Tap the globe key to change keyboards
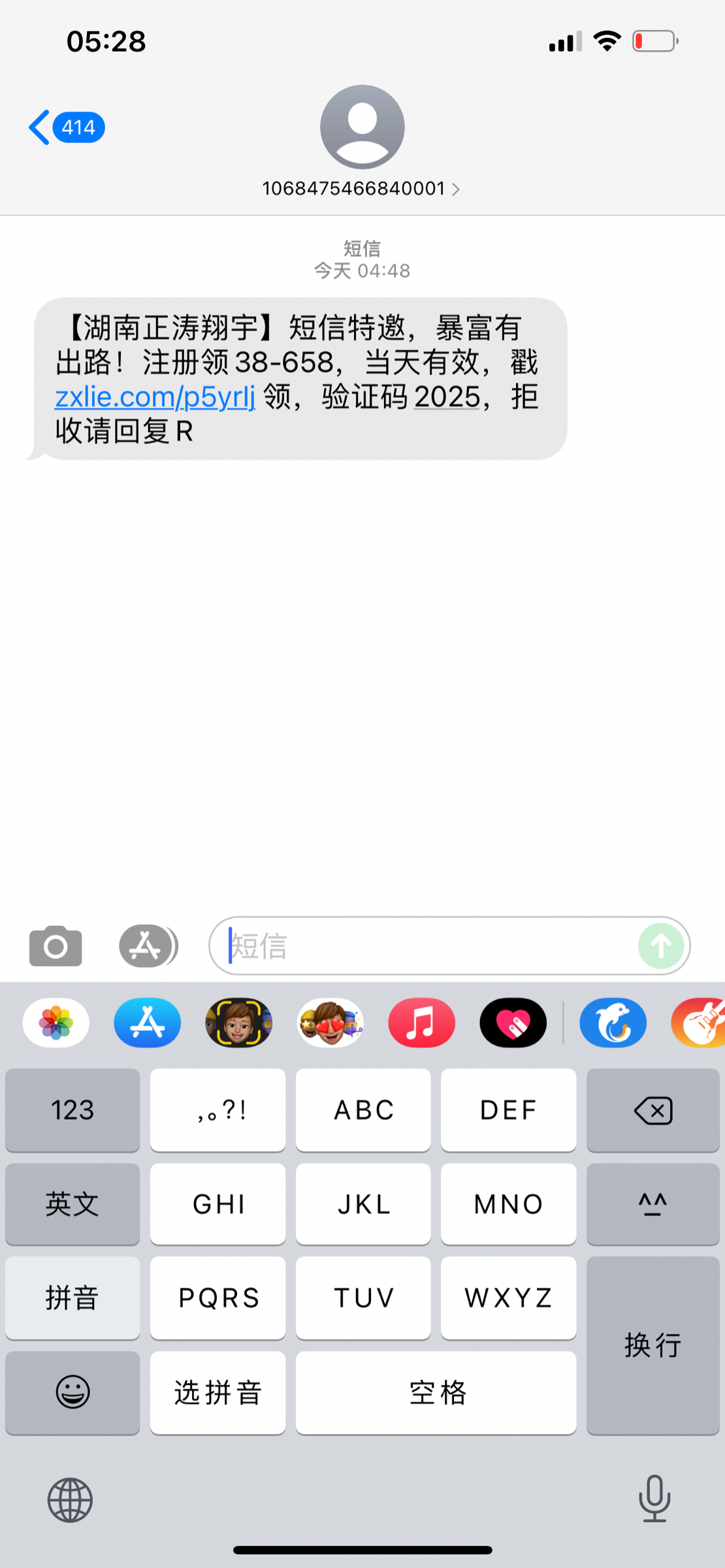Image resolution: width=725 pixels, height=1568 pixels. (x=70, y=1500)
